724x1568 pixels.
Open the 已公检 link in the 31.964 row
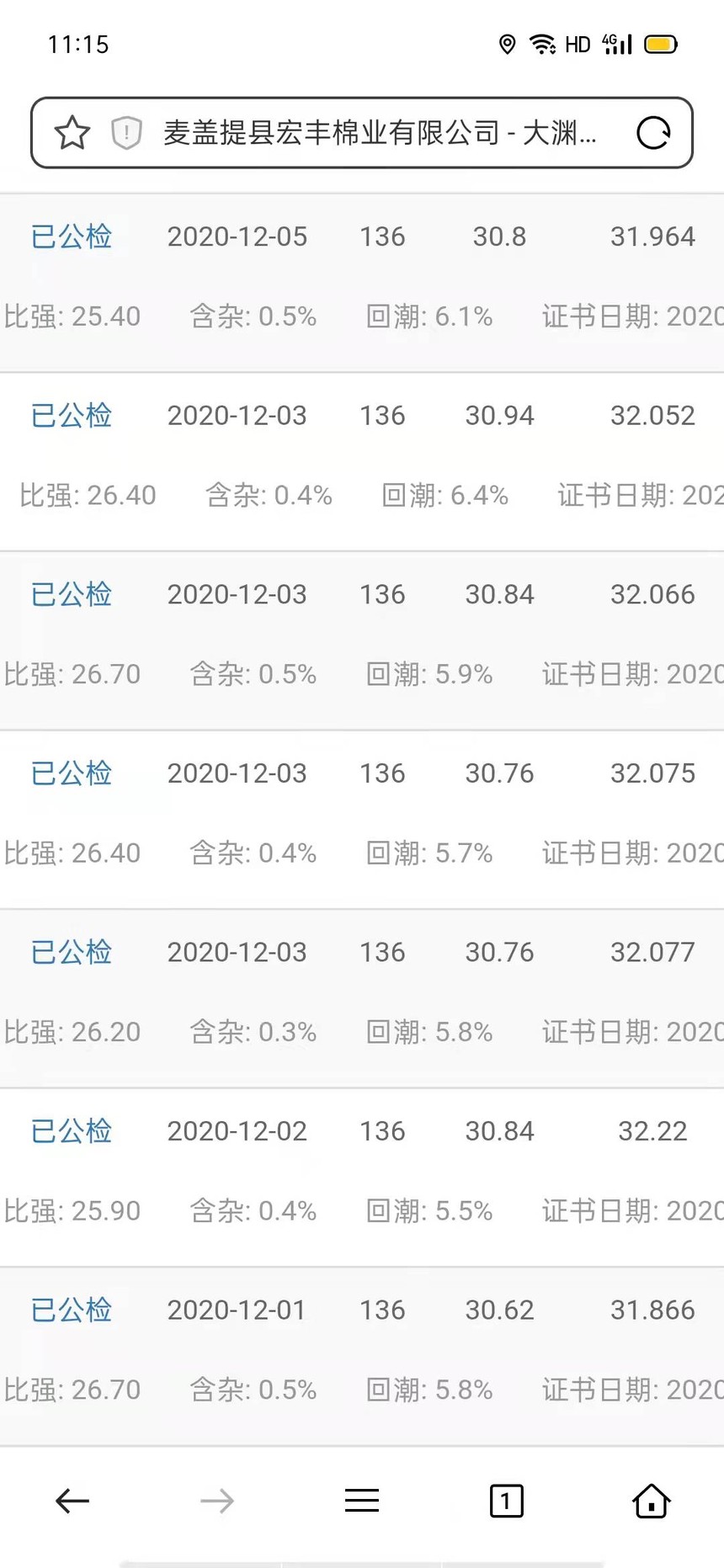(72, 237)
